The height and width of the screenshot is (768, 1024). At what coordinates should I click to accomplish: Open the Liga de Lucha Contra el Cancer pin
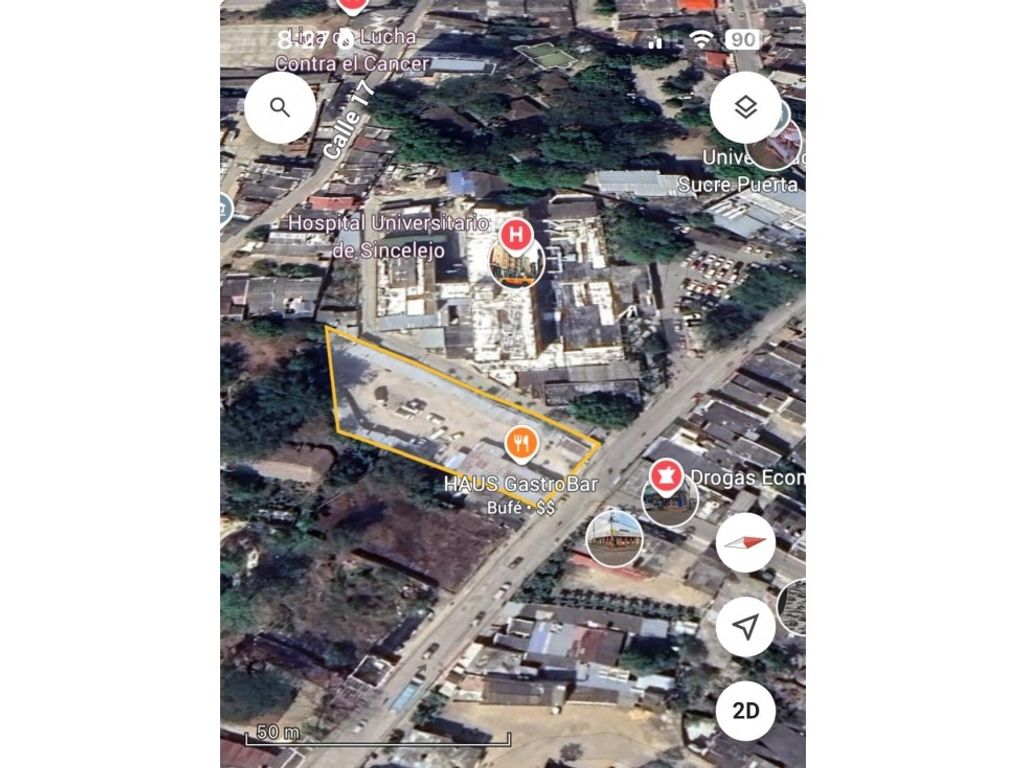coord(352,5)
